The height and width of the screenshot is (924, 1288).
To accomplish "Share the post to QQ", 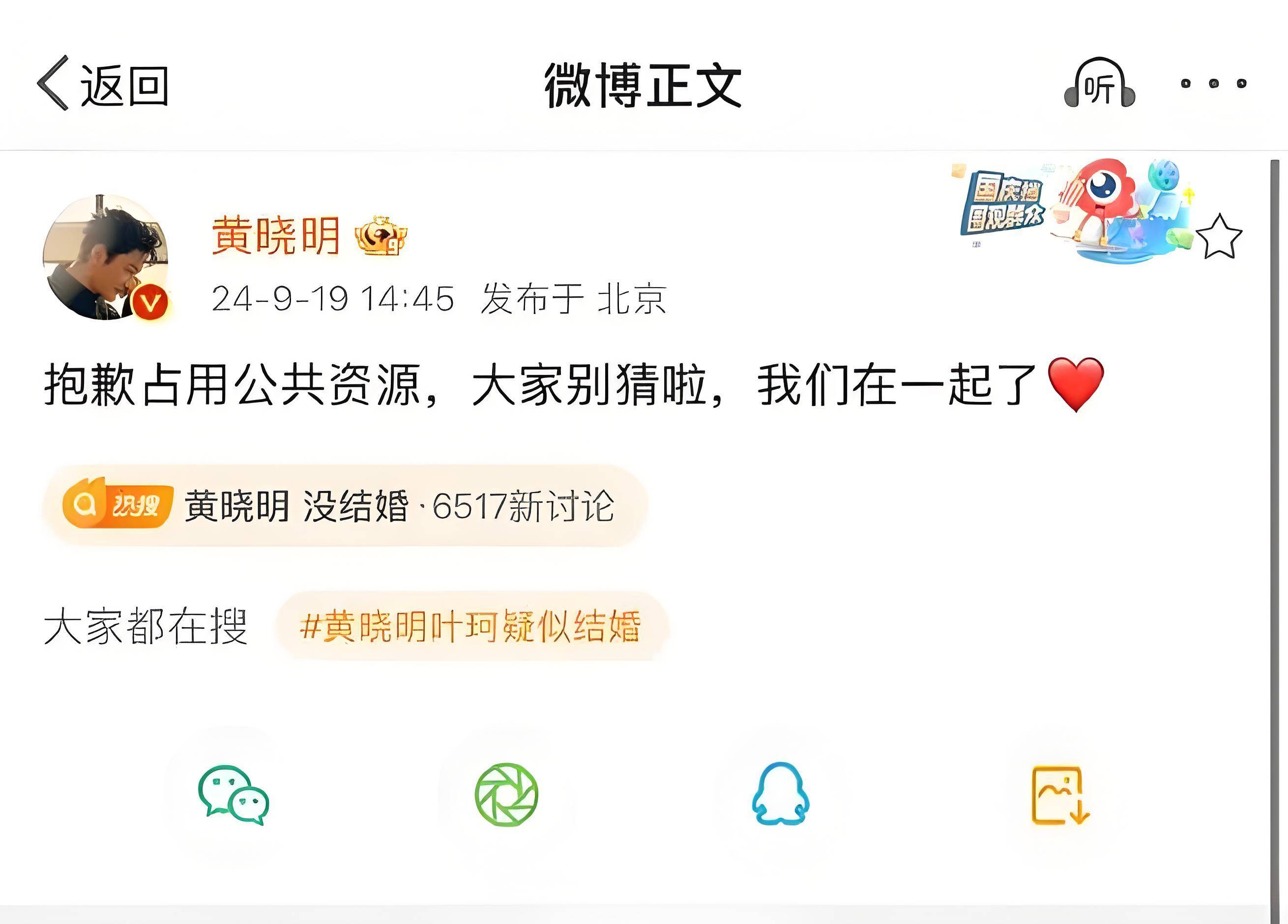I will coord(780,794).
